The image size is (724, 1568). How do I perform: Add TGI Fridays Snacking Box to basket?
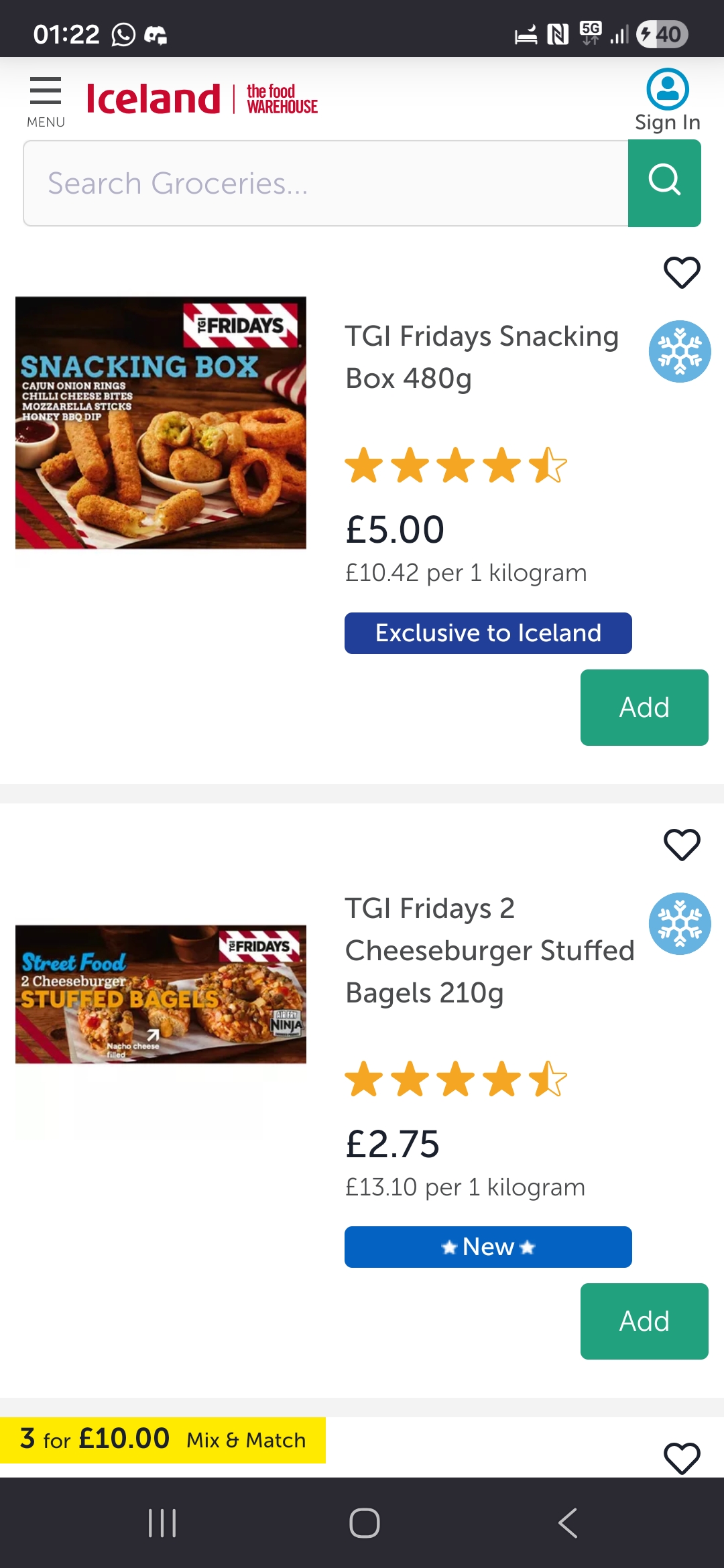[x=644, y=708]
